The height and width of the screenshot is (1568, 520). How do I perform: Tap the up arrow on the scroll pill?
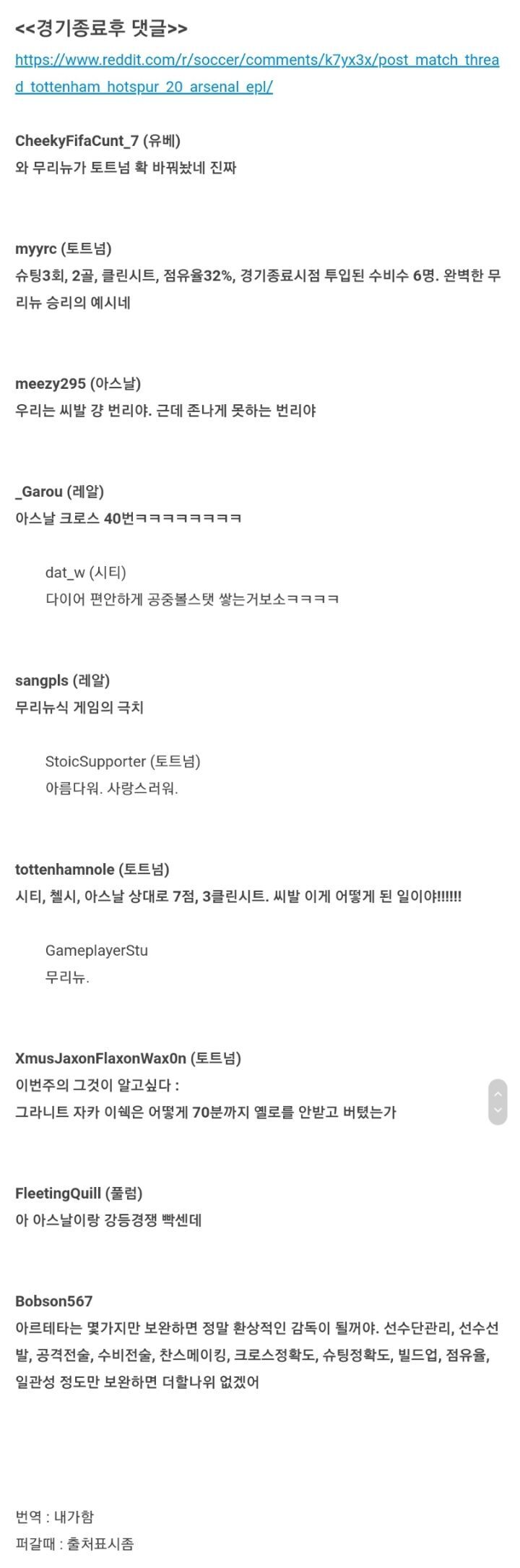pyautogui.click(x=498, y=1092)
